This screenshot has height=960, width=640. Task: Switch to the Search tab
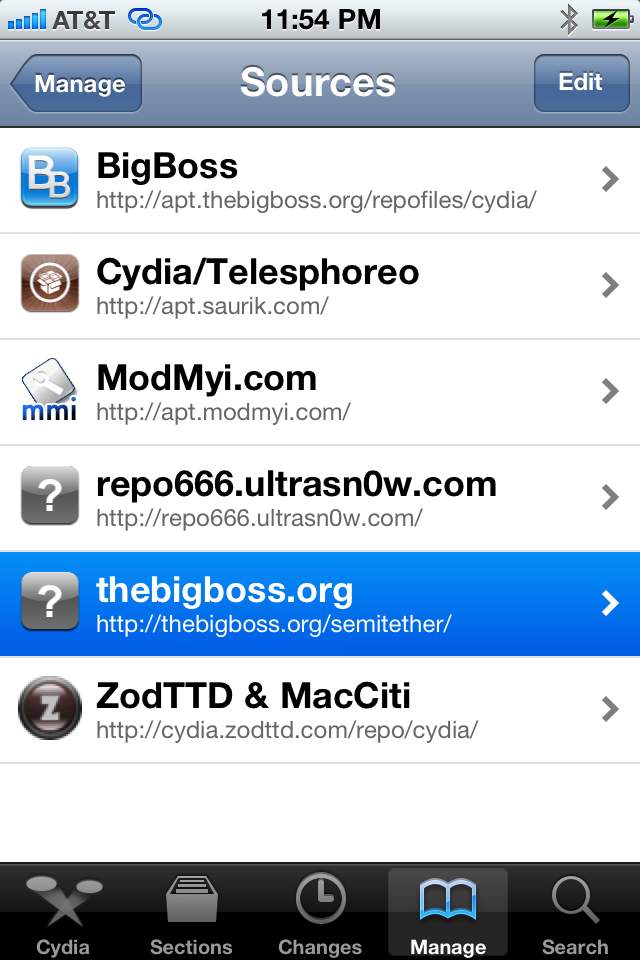(x=575, y=914)
